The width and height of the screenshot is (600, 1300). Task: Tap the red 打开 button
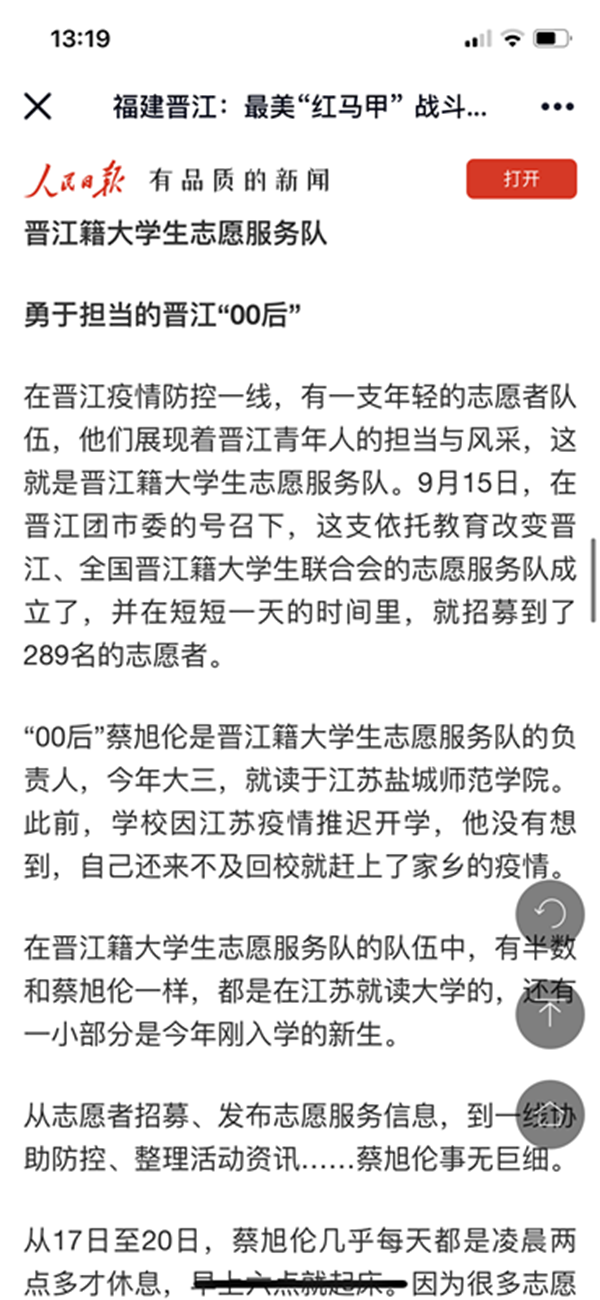521,179
